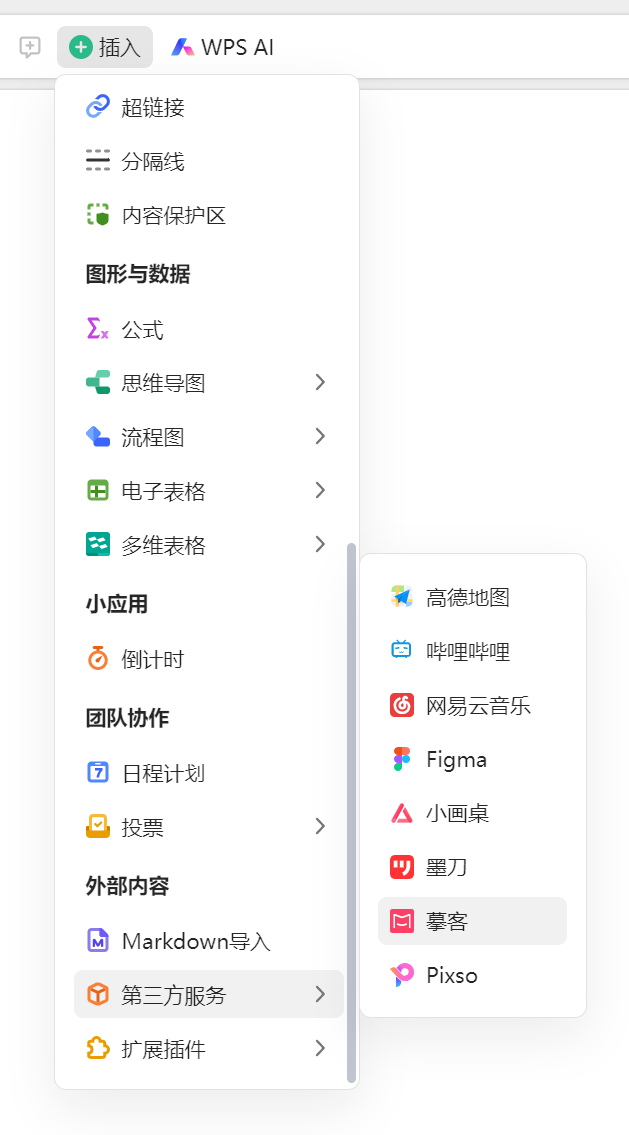Insert a 公式 formula

click(x=209, y=330)
